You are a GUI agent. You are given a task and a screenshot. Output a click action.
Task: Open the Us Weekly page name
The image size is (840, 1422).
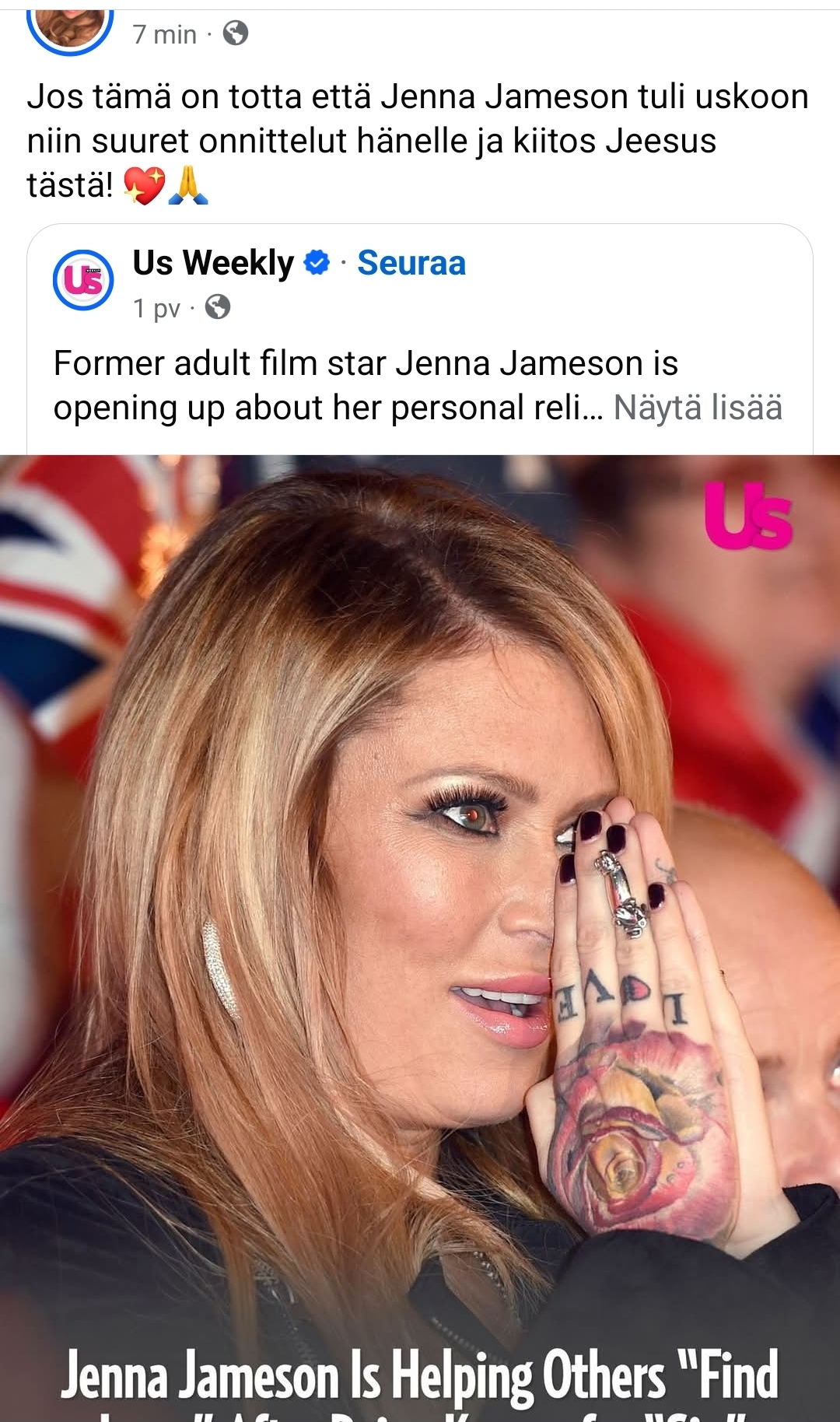click(x=213, y=263)
